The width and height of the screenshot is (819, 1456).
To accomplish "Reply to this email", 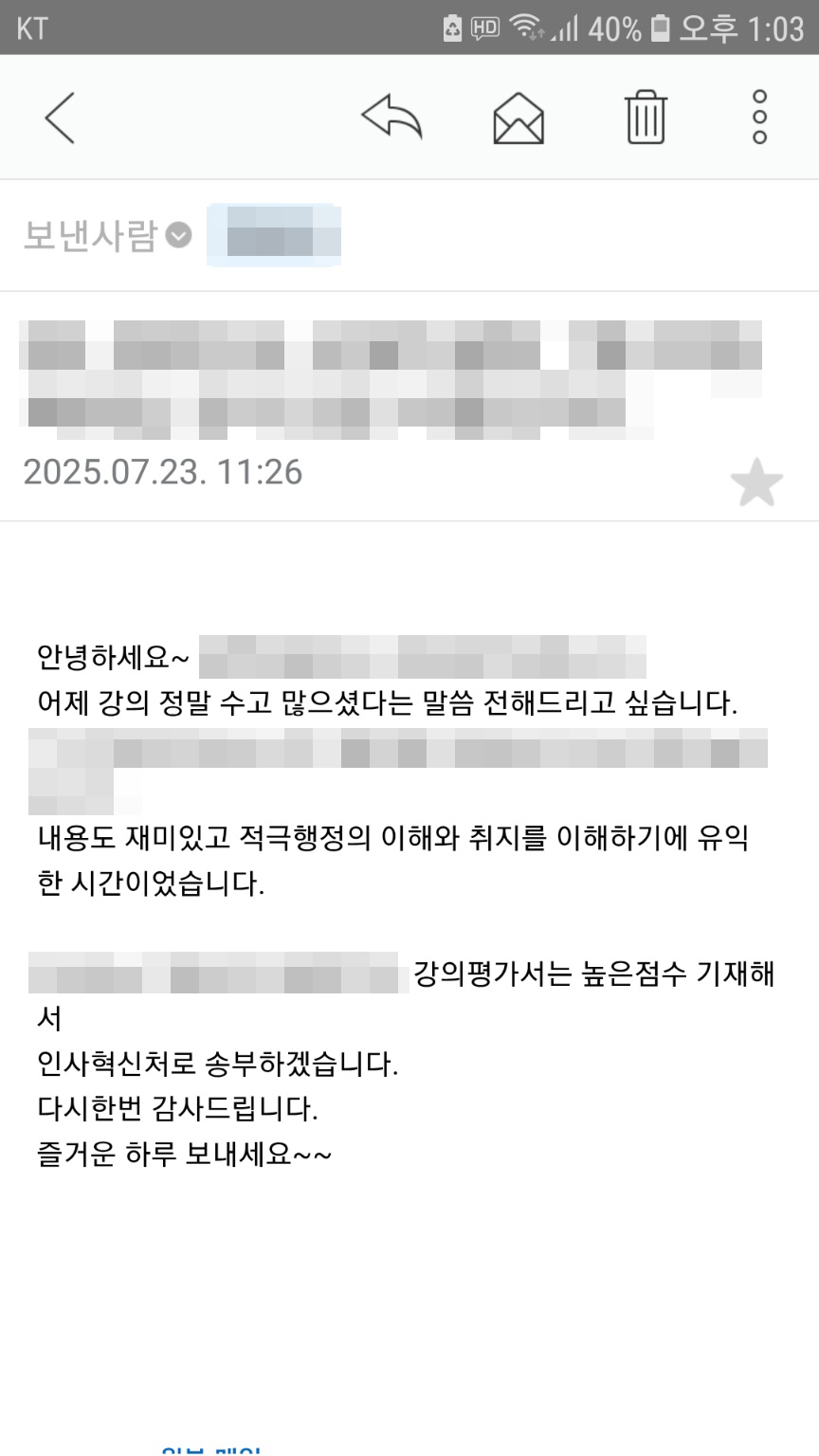I will click(391, 118).
